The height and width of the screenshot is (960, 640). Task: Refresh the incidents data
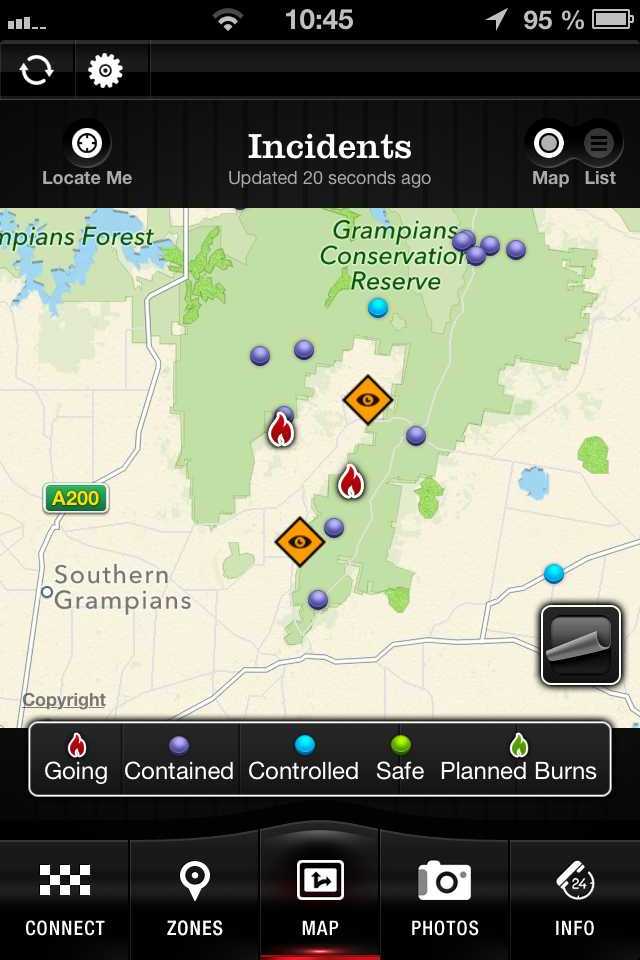click(37, 70)
